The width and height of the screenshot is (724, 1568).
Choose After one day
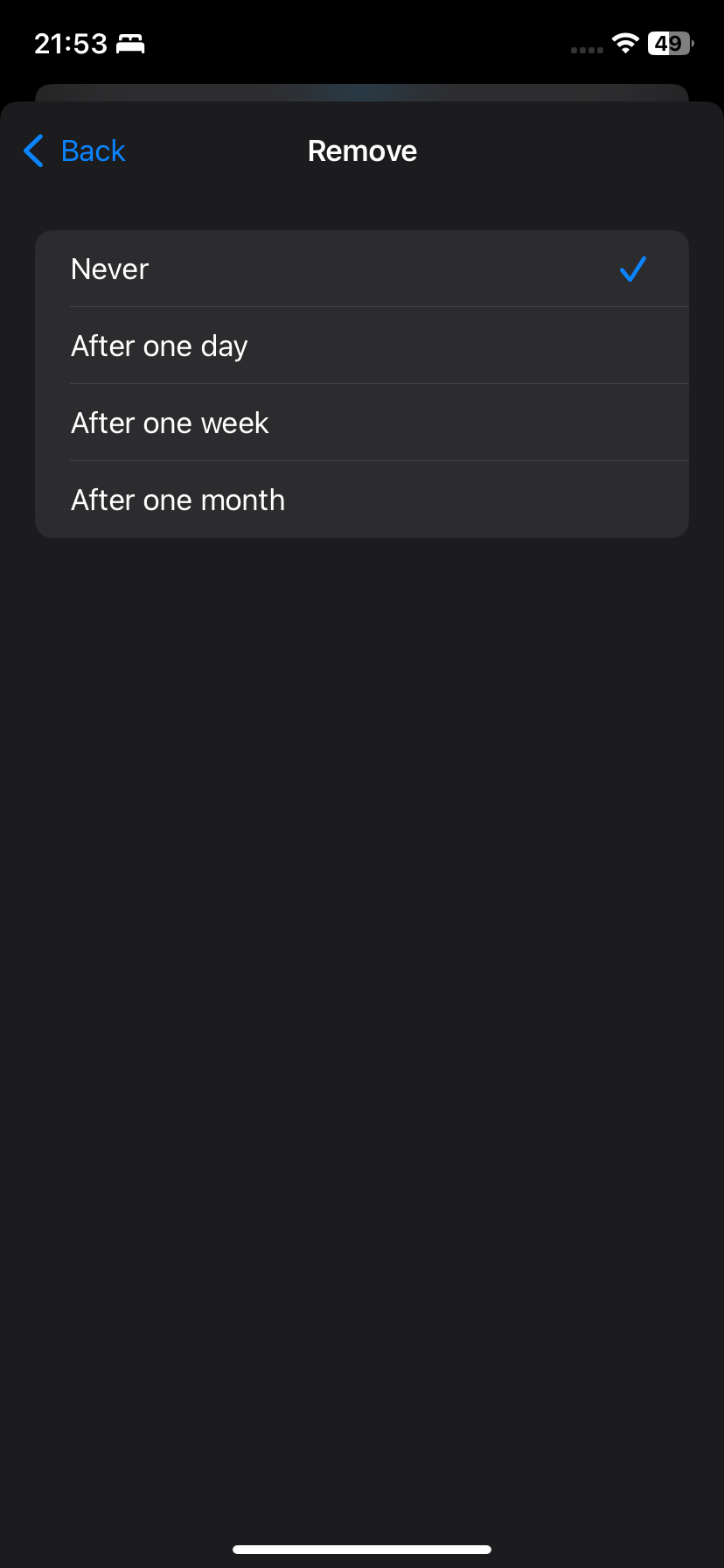tap(361, 346)
